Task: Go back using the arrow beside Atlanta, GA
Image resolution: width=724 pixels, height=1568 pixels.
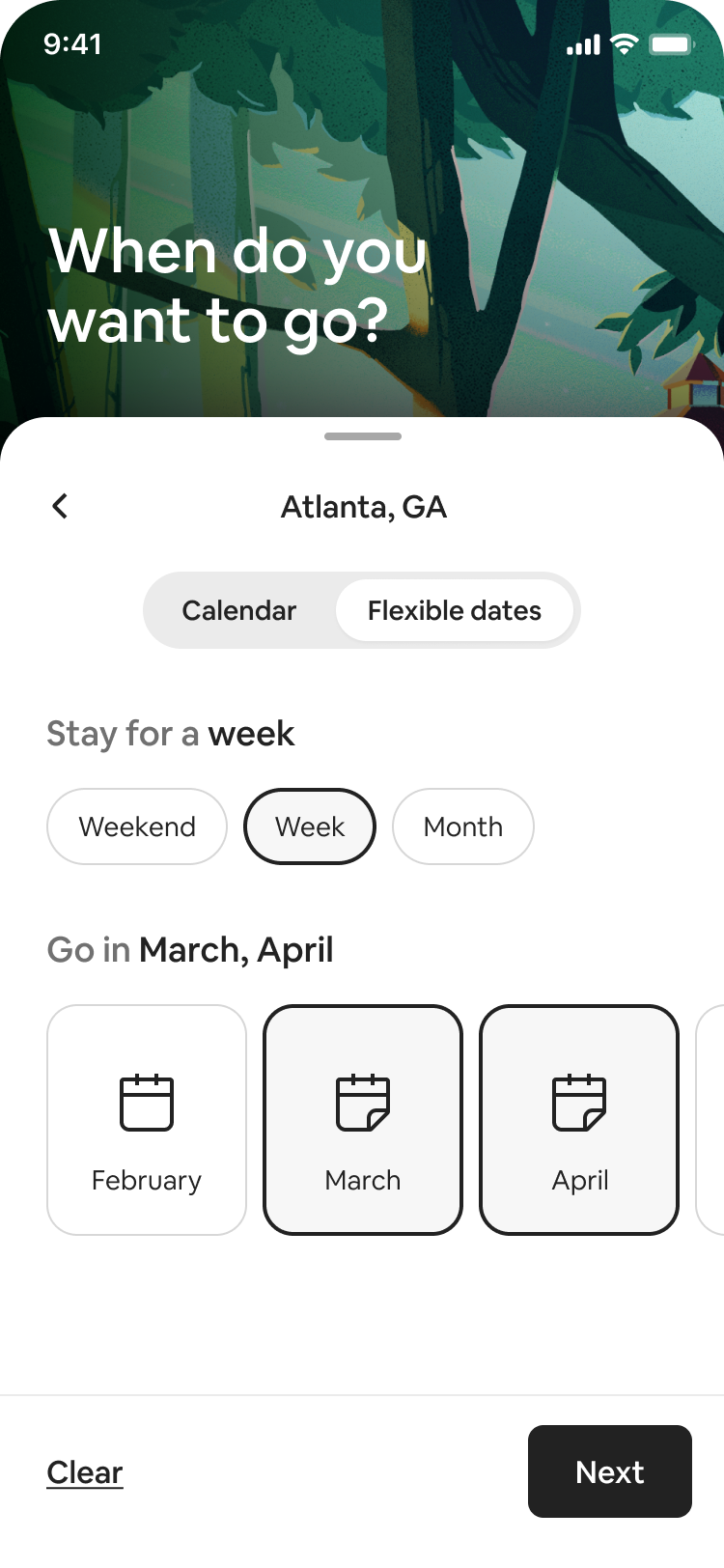Action: [60, 506]
